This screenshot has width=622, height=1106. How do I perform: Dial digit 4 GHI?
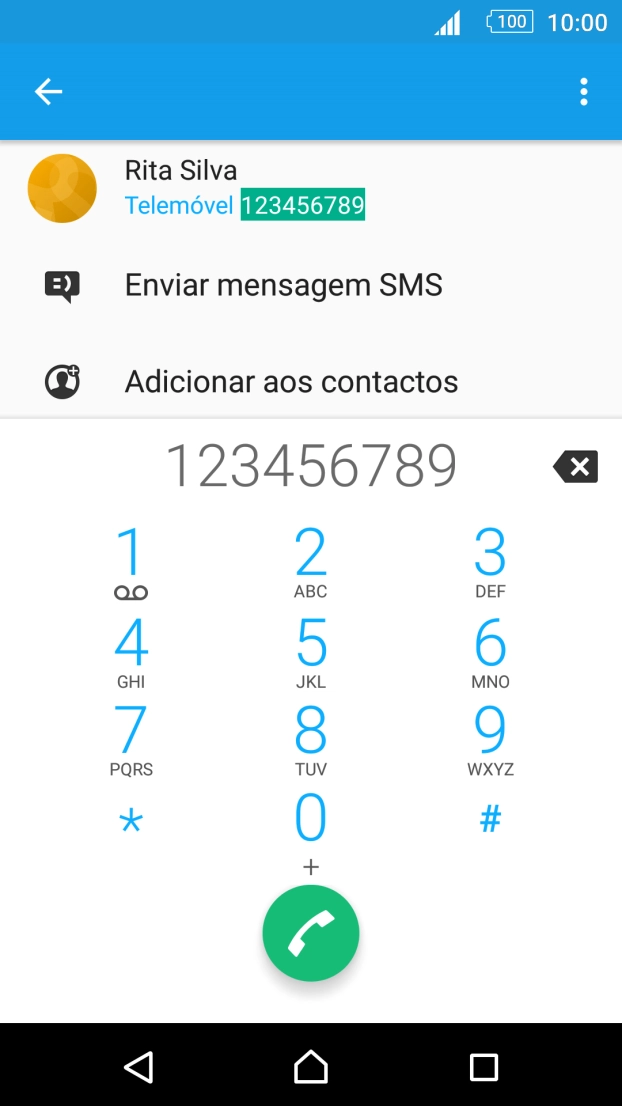point(131,653)
